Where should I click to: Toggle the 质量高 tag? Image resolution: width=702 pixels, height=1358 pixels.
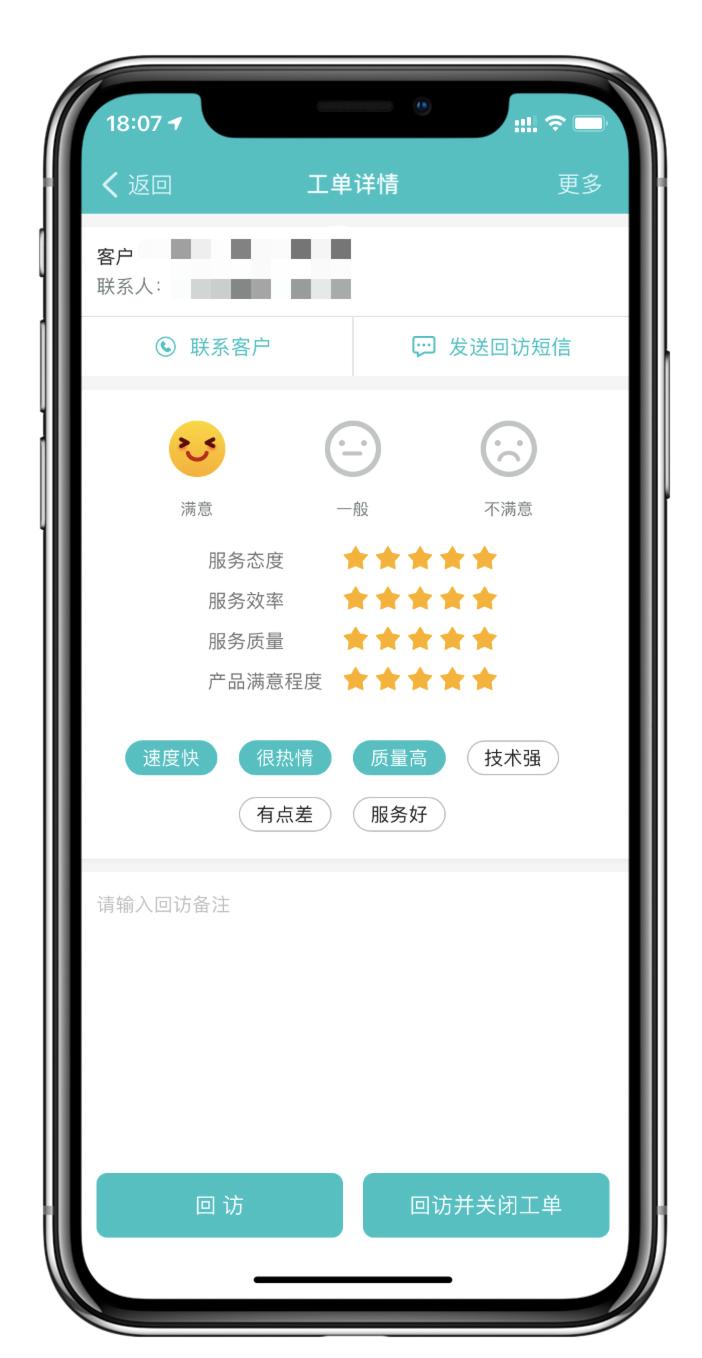tap(399, 758)
